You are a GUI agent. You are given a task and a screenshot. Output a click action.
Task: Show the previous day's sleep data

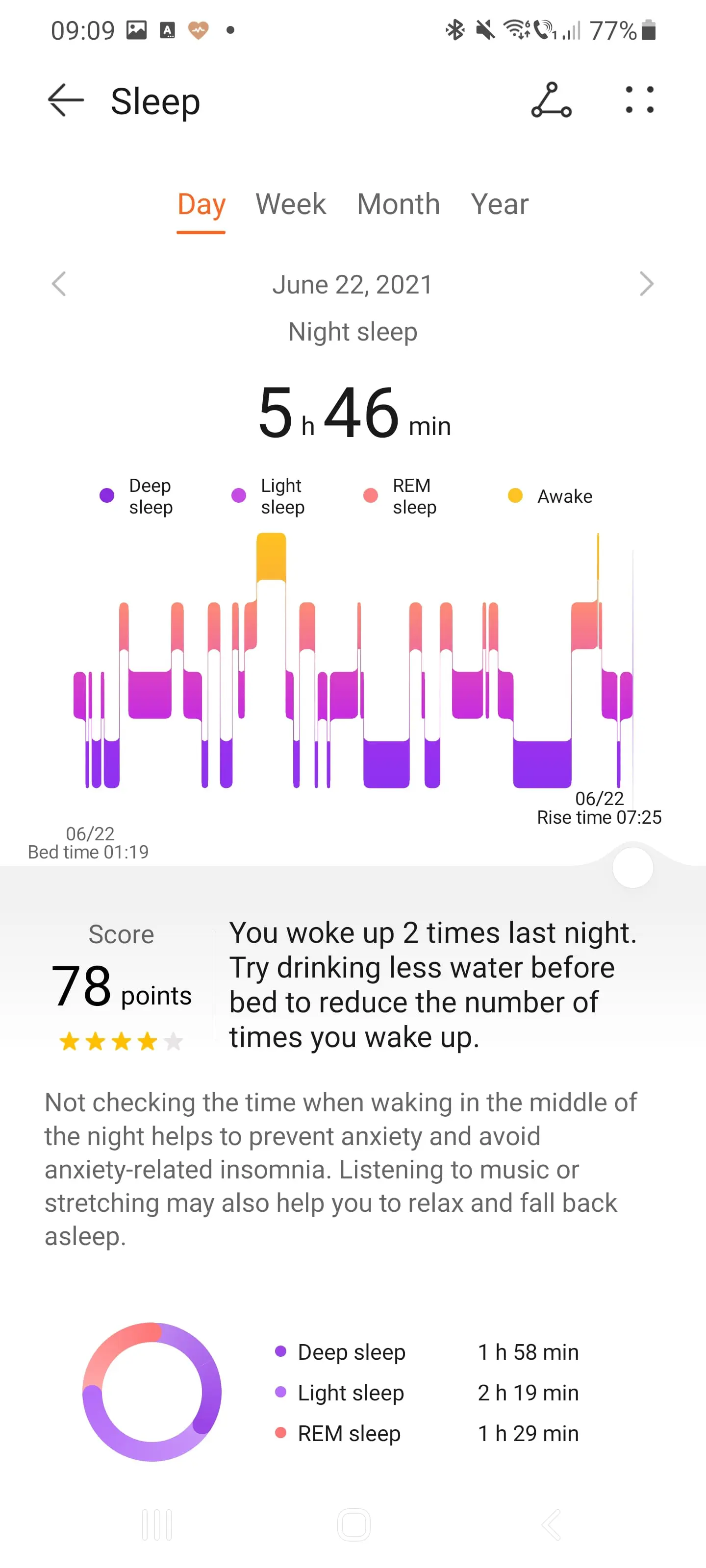point(58,284)
